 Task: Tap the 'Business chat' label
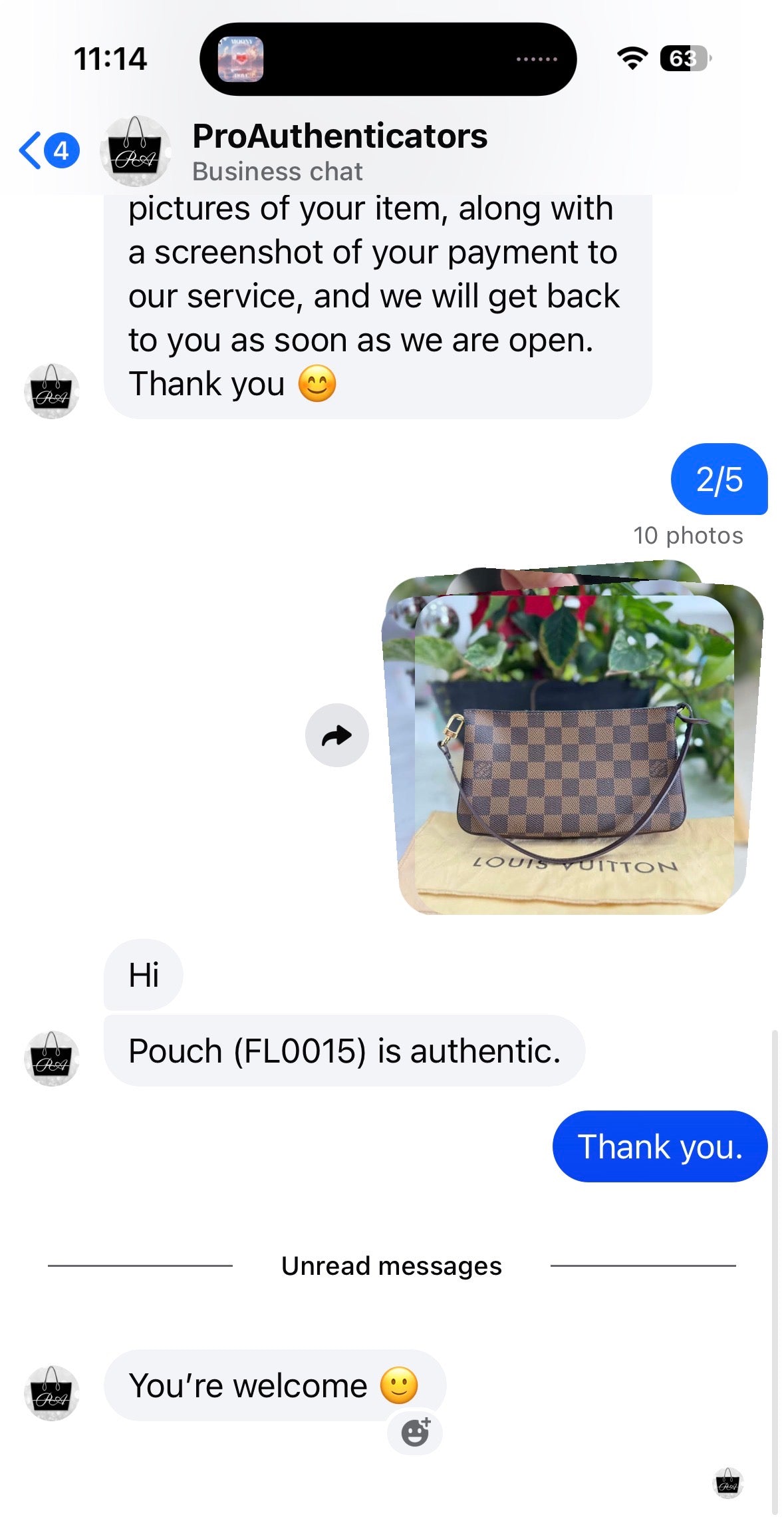tap(277, 172)
